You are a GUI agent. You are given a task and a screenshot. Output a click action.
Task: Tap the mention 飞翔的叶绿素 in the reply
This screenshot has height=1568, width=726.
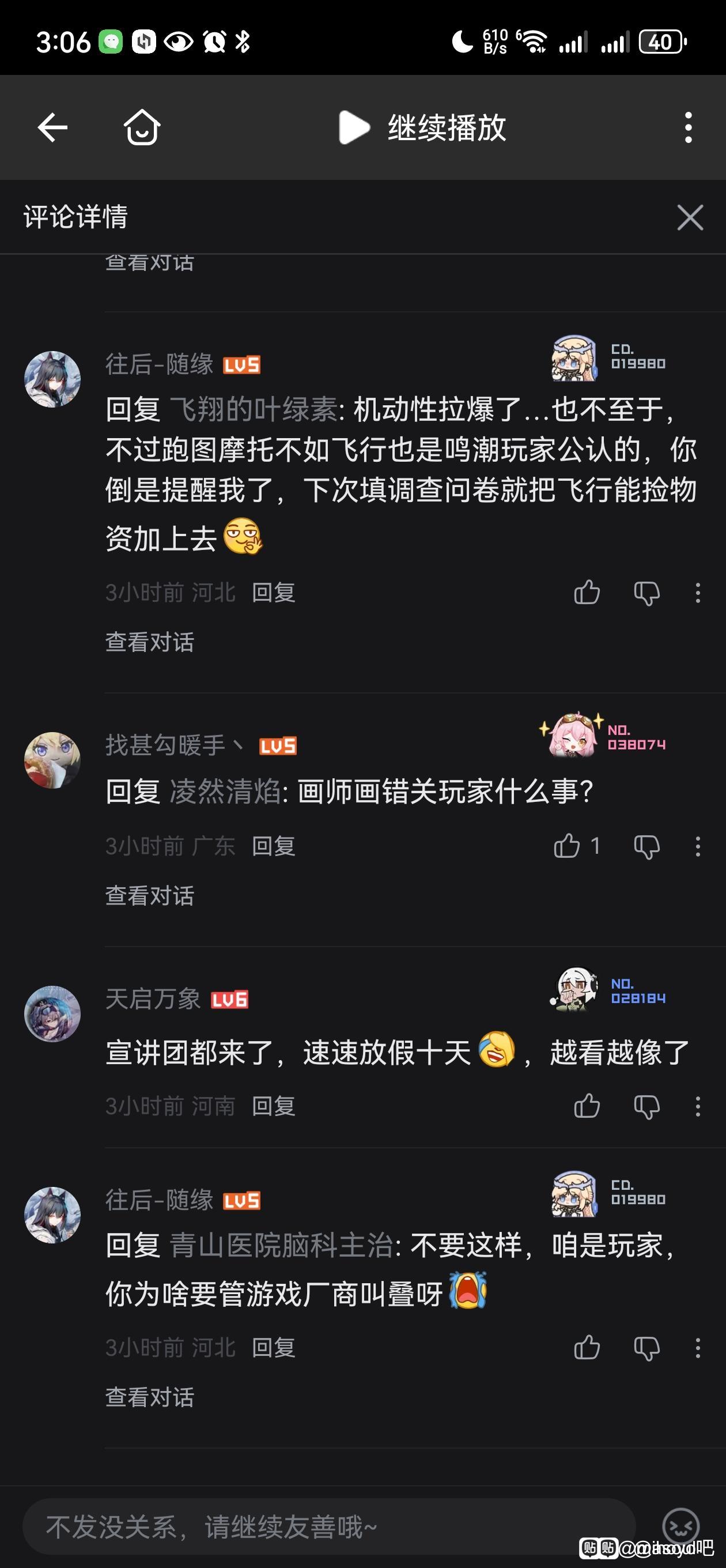253,409
